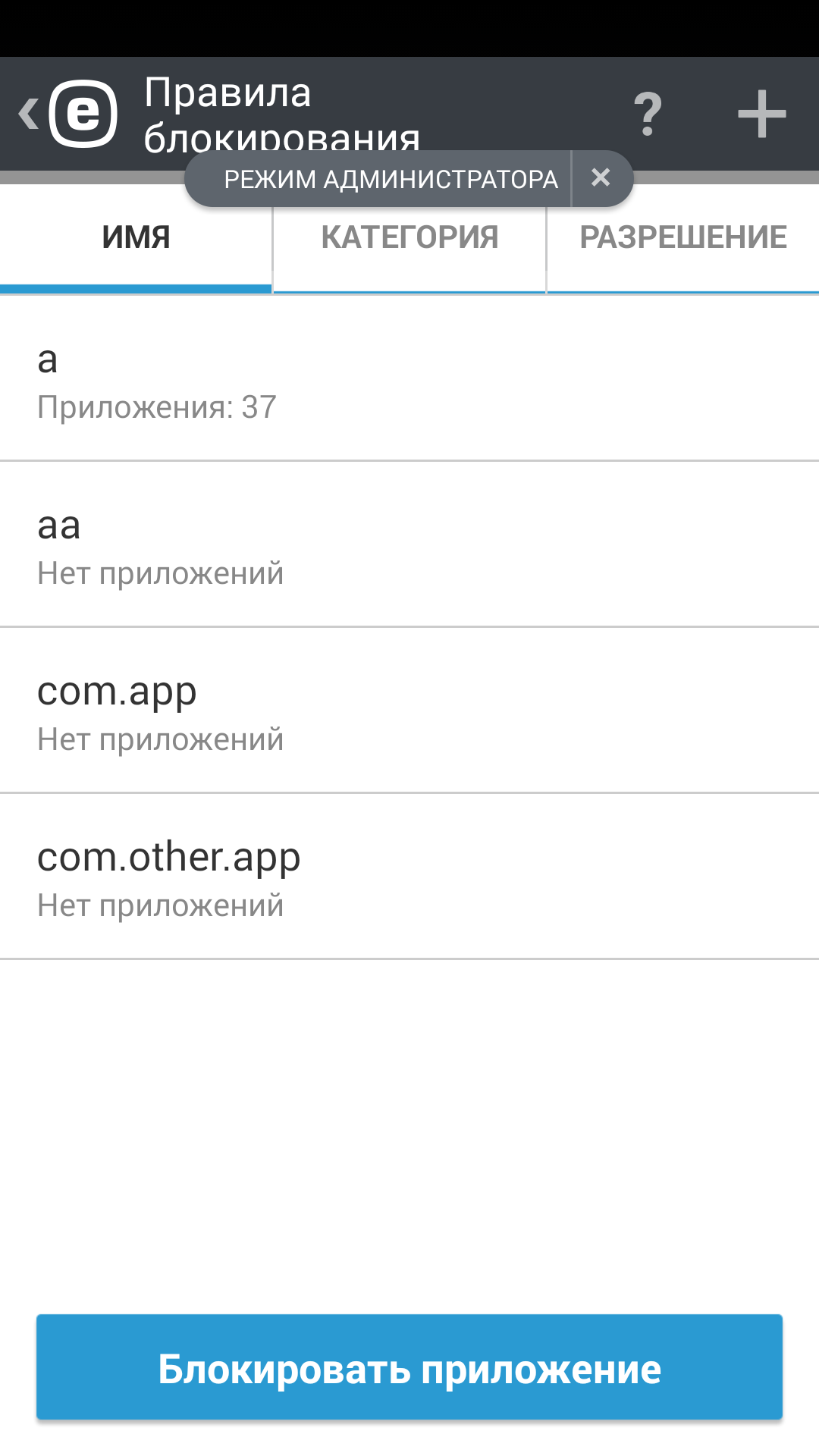The image size is (819, 1456).
Task: Dismiss the РЕЖИМ АДМИНИСТРАТОРА badge
Action: tap(601, 178)
